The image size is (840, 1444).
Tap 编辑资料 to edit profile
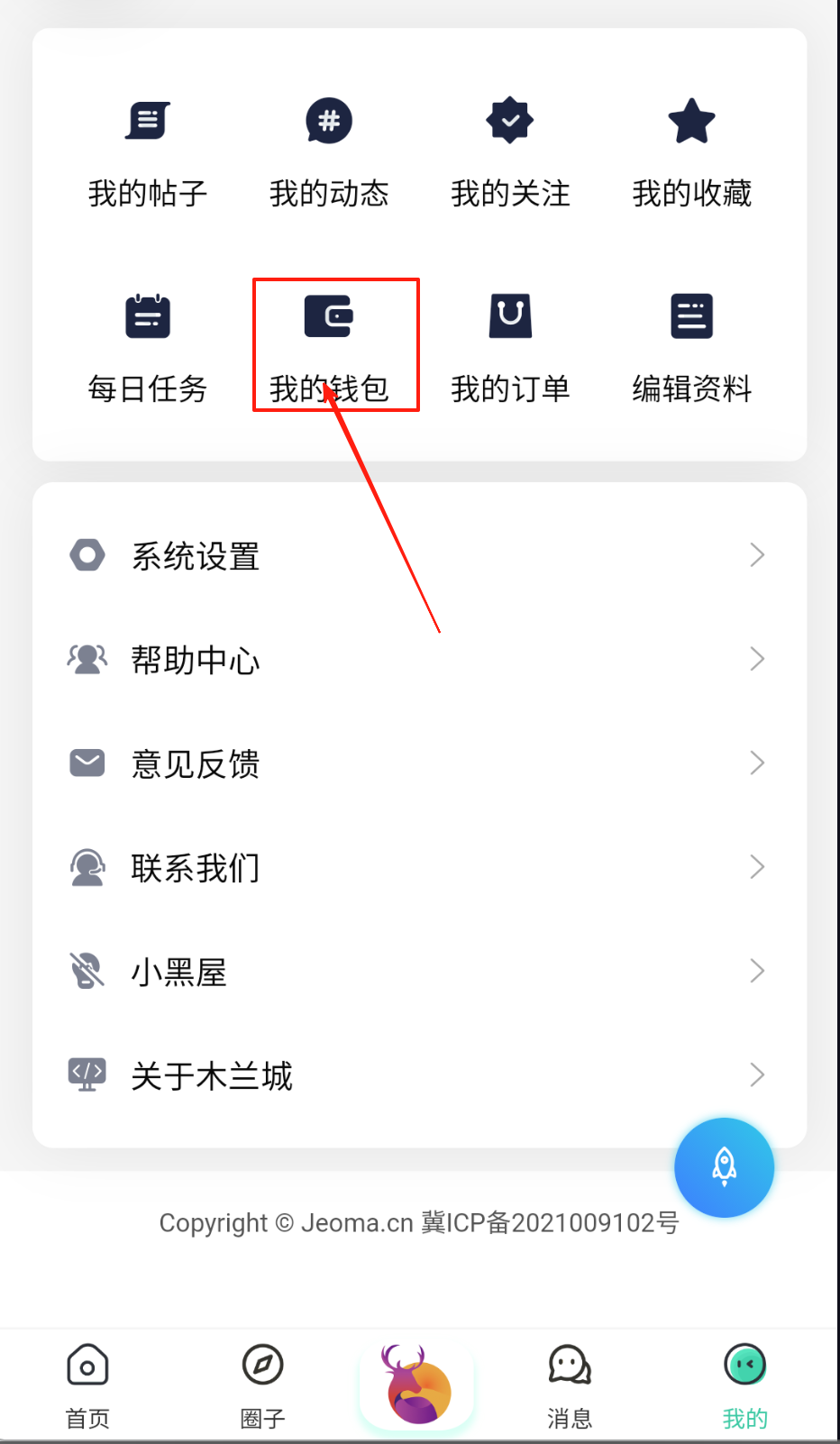(x=691, y=350)
